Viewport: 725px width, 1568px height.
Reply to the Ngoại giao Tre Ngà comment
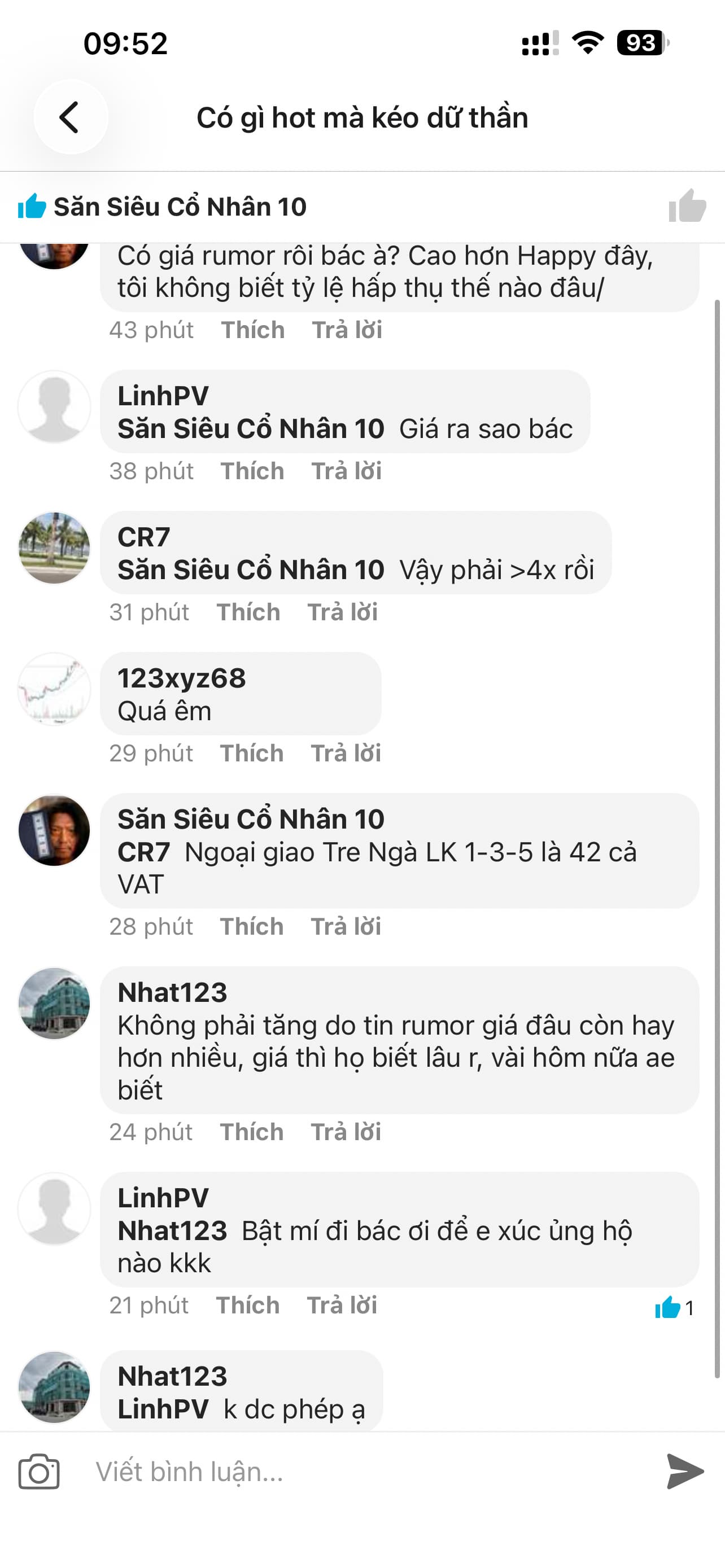[346, 927]
